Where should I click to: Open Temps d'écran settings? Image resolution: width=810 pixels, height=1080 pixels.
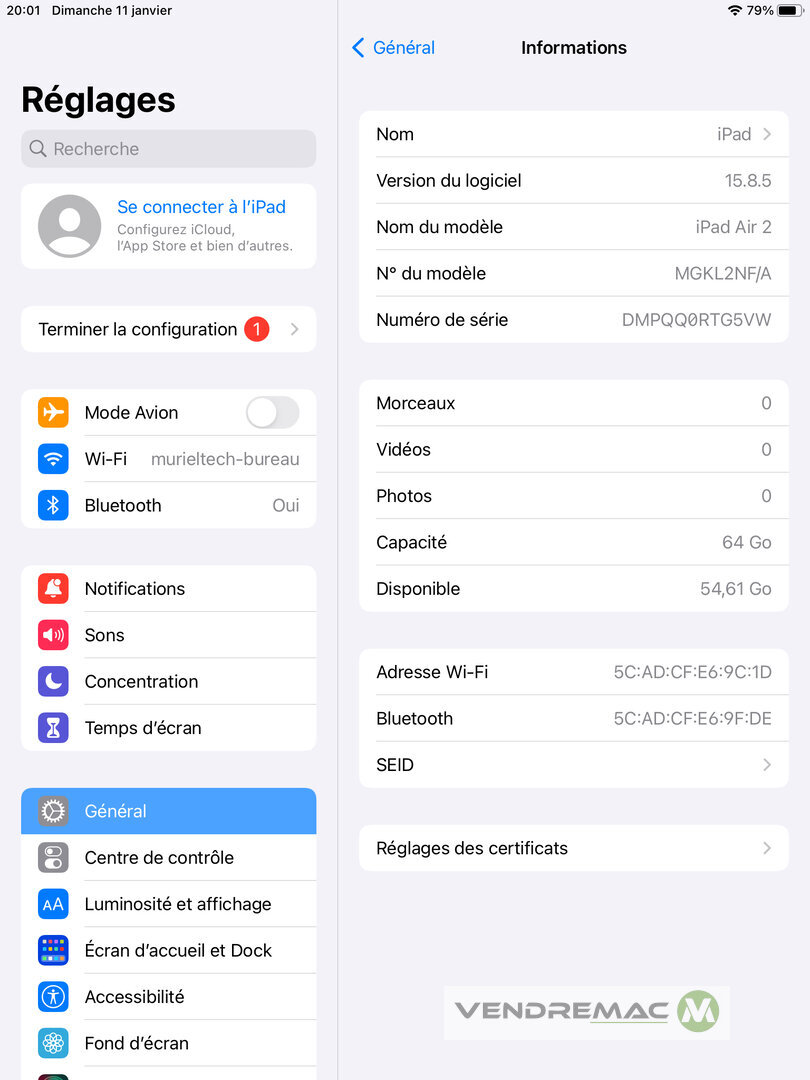tap(168, 728)
